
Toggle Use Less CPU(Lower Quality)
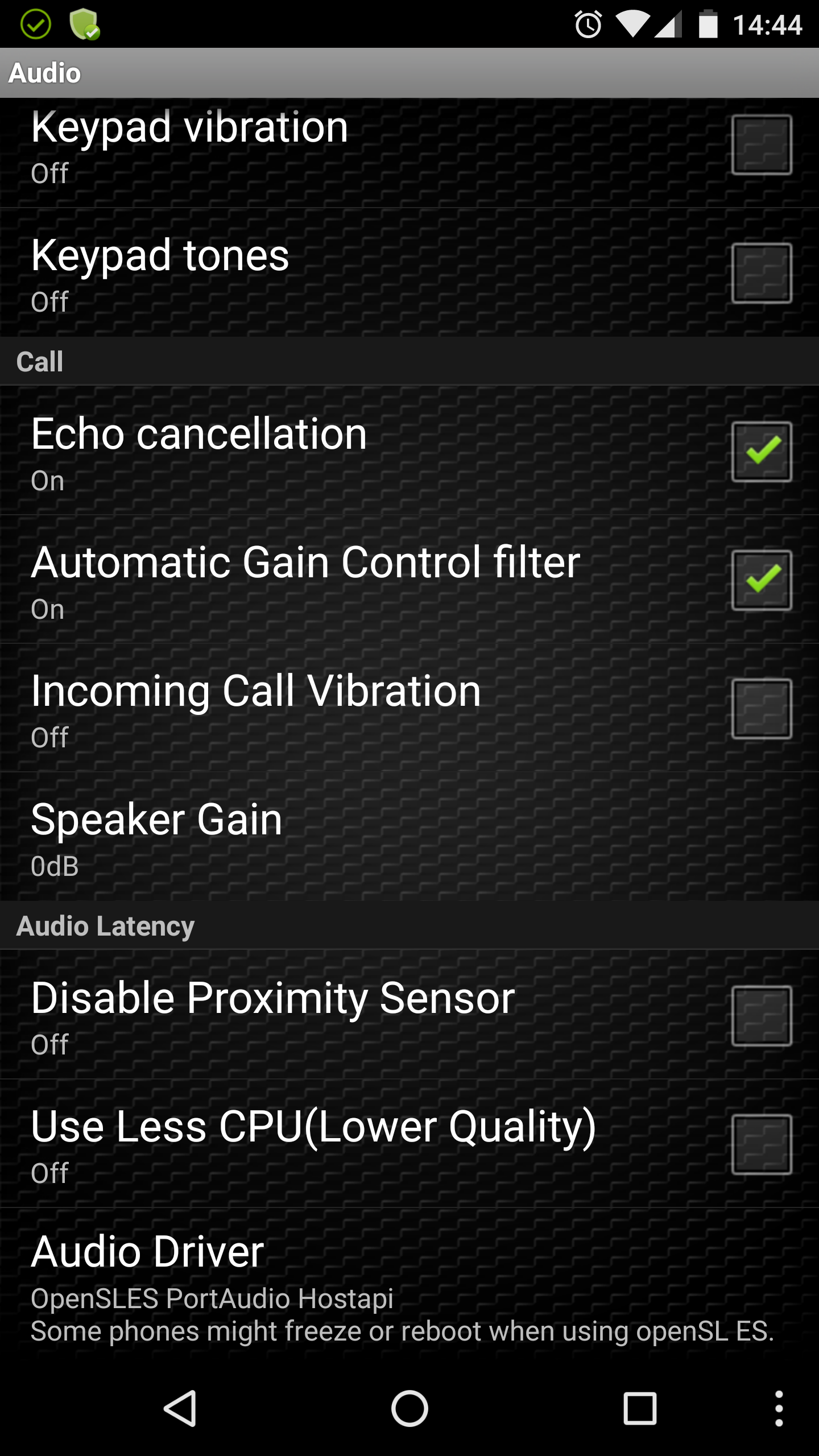point(762,1144)
